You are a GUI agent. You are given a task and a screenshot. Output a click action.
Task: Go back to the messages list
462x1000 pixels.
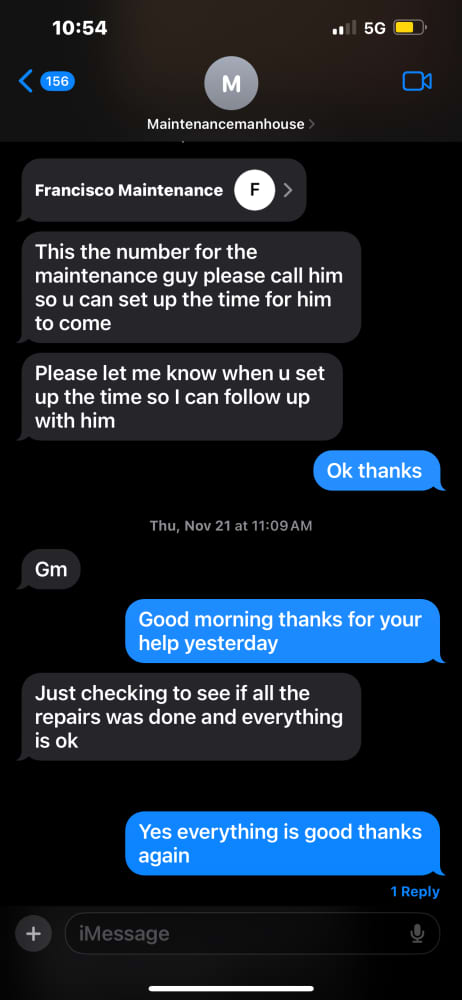coord(46,82)
